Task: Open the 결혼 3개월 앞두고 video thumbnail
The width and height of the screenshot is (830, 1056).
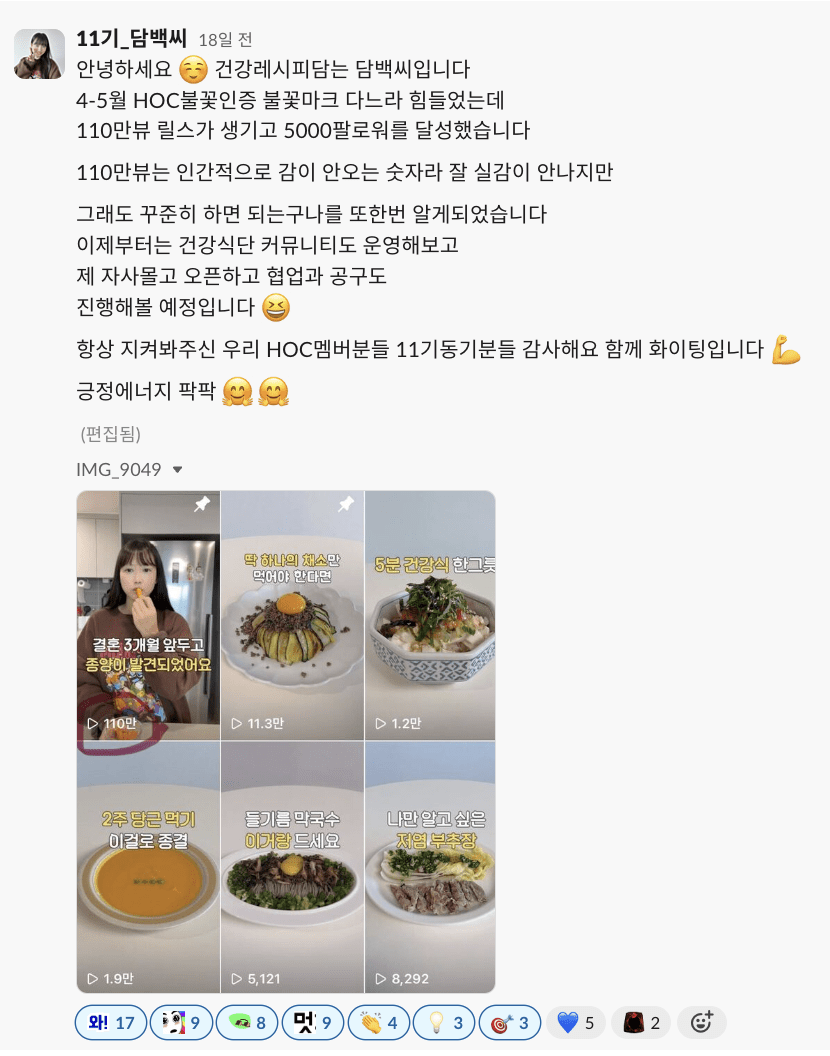Action: (x=148, y=615)
